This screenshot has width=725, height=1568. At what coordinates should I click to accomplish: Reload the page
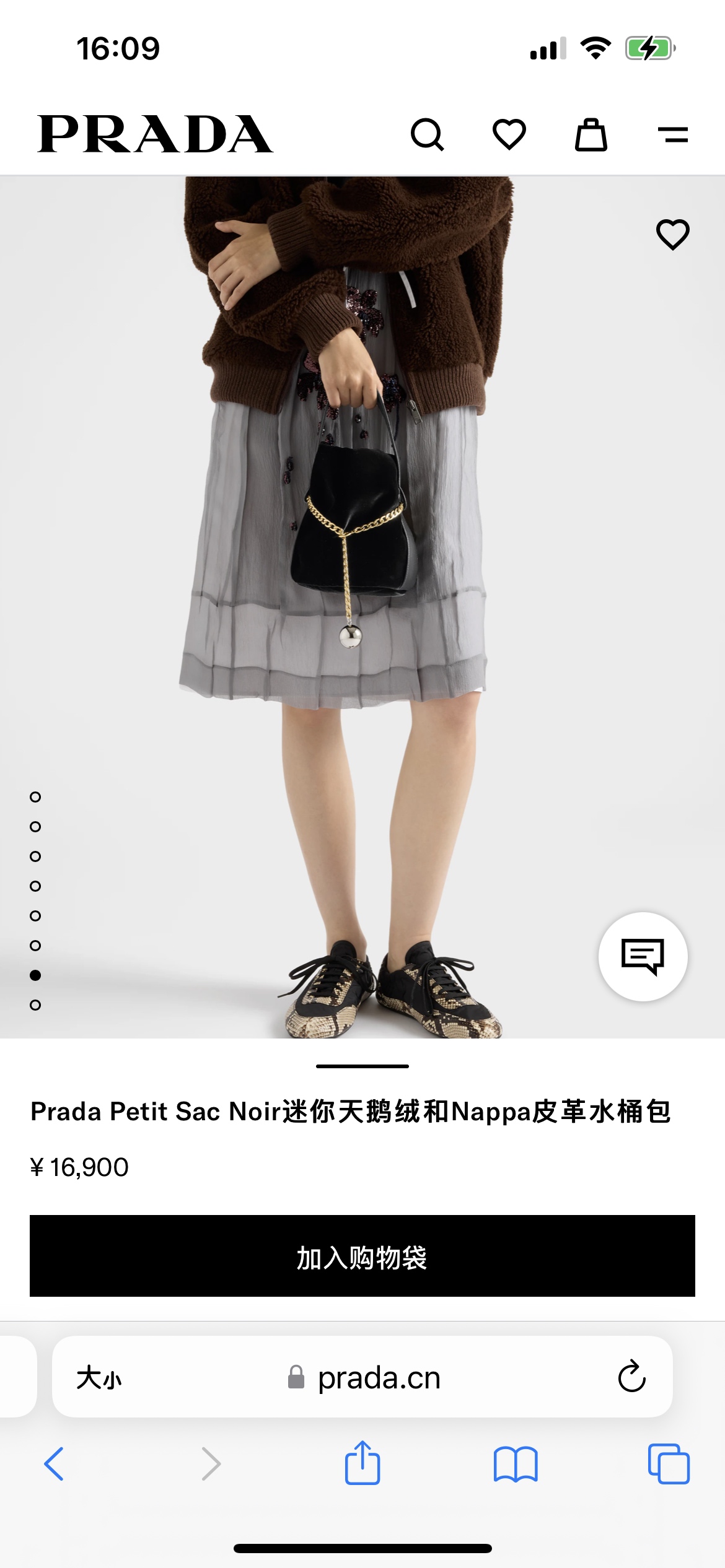coord(631,1377)
